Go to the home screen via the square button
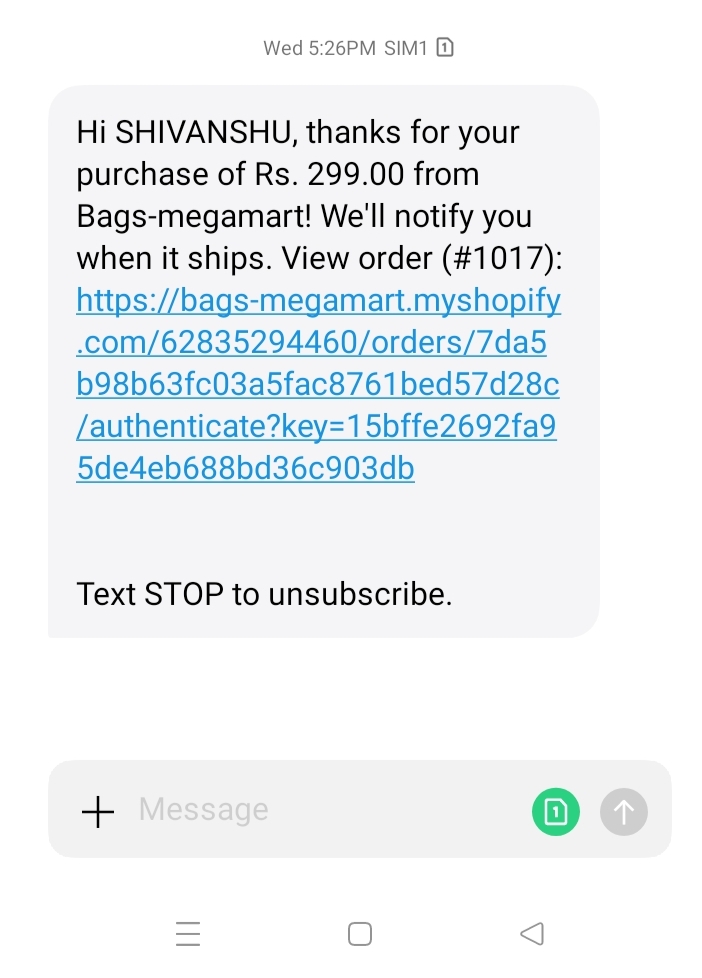The image size is (702, 978). coord(359,934)
